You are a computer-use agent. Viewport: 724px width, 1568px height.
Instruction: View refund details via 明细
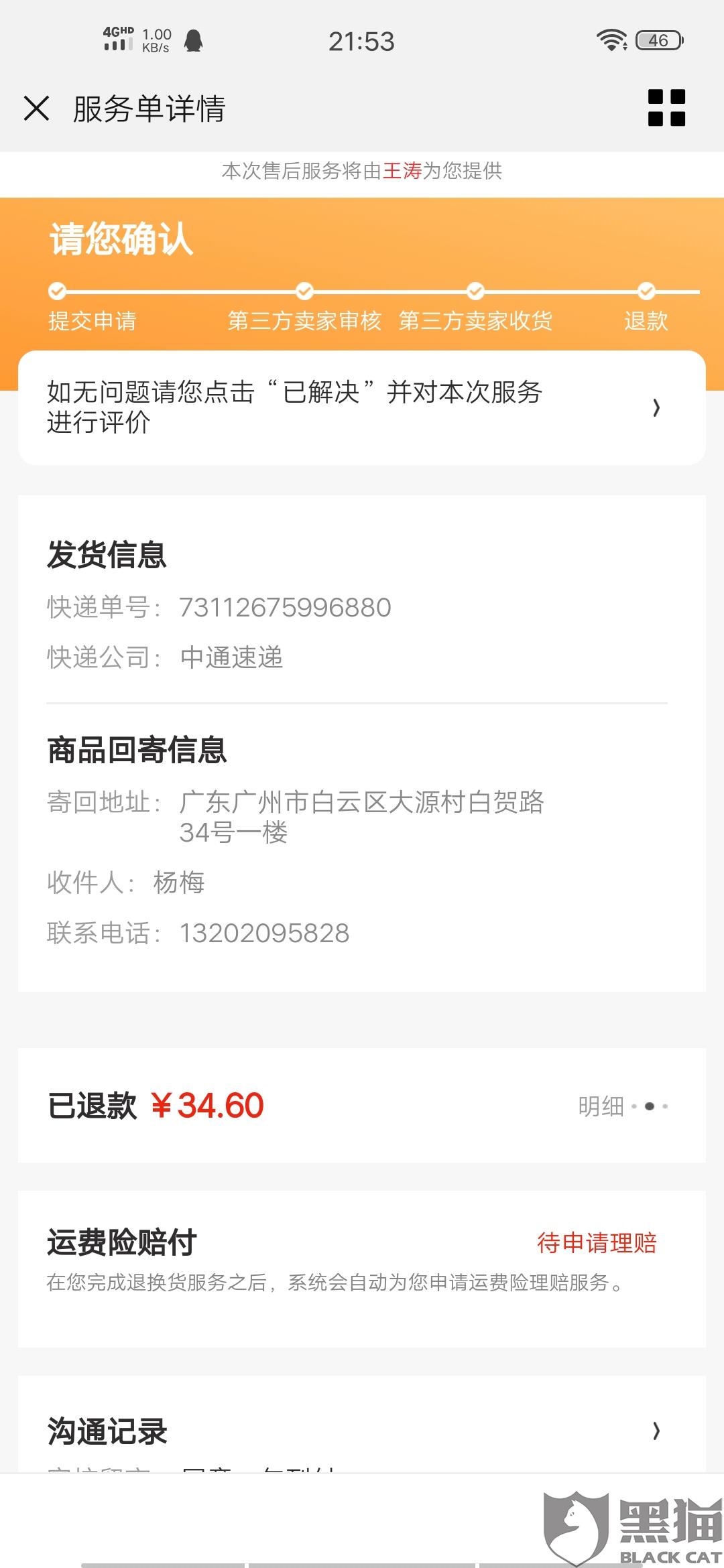pyautogui.click(x=621, y=1106)
